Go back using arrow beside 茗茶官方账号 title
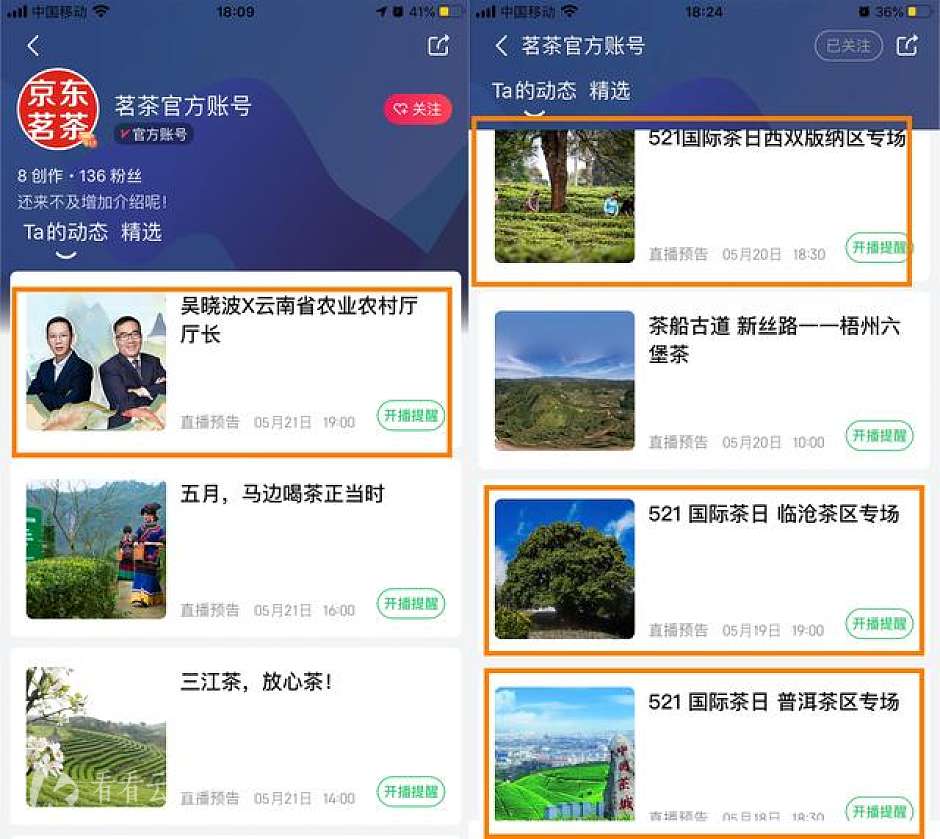Image resolution: width=940 pixels, height=839 pixels. pos(502,45)
